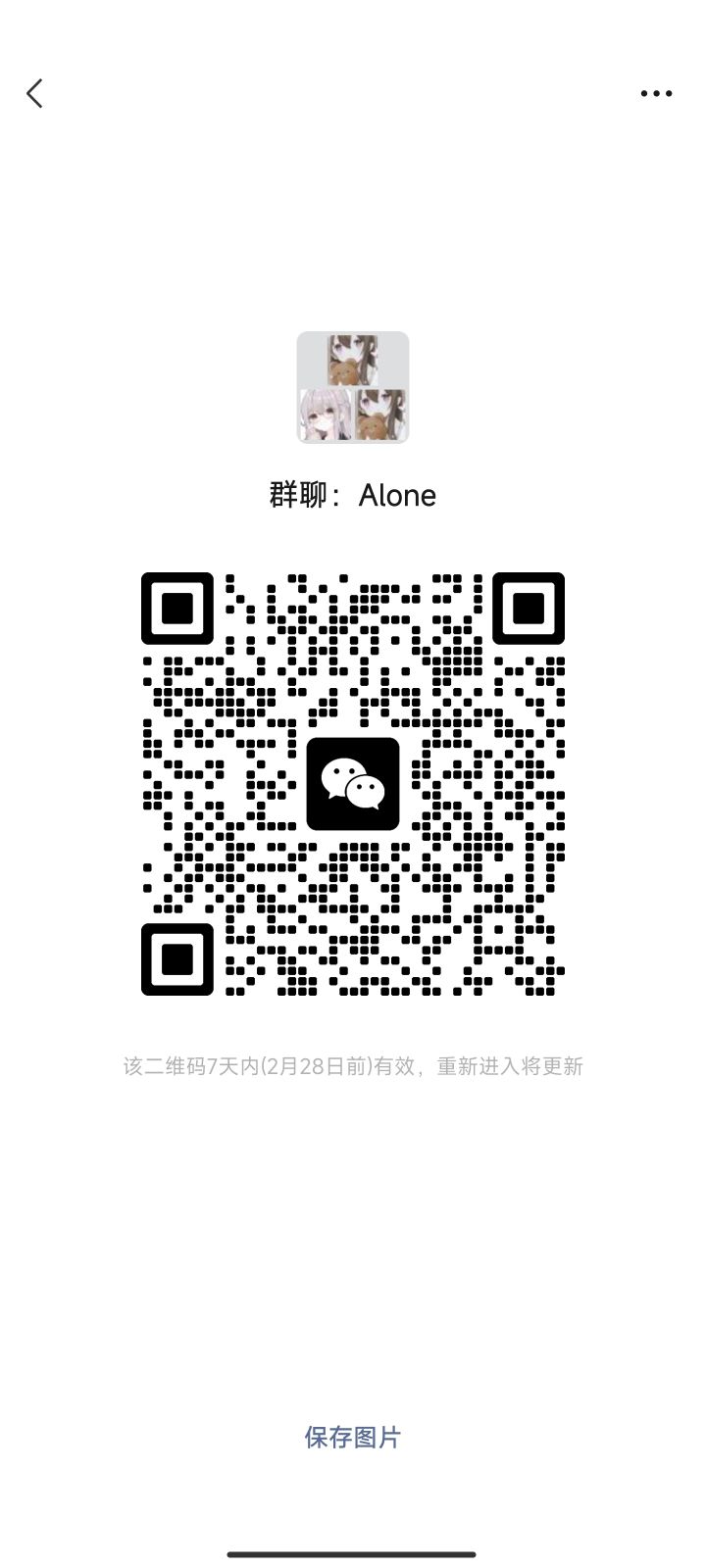The image size is (706, 1568).
Task: Tap the group avatar collage above the name
Action: tap(351, 389)
